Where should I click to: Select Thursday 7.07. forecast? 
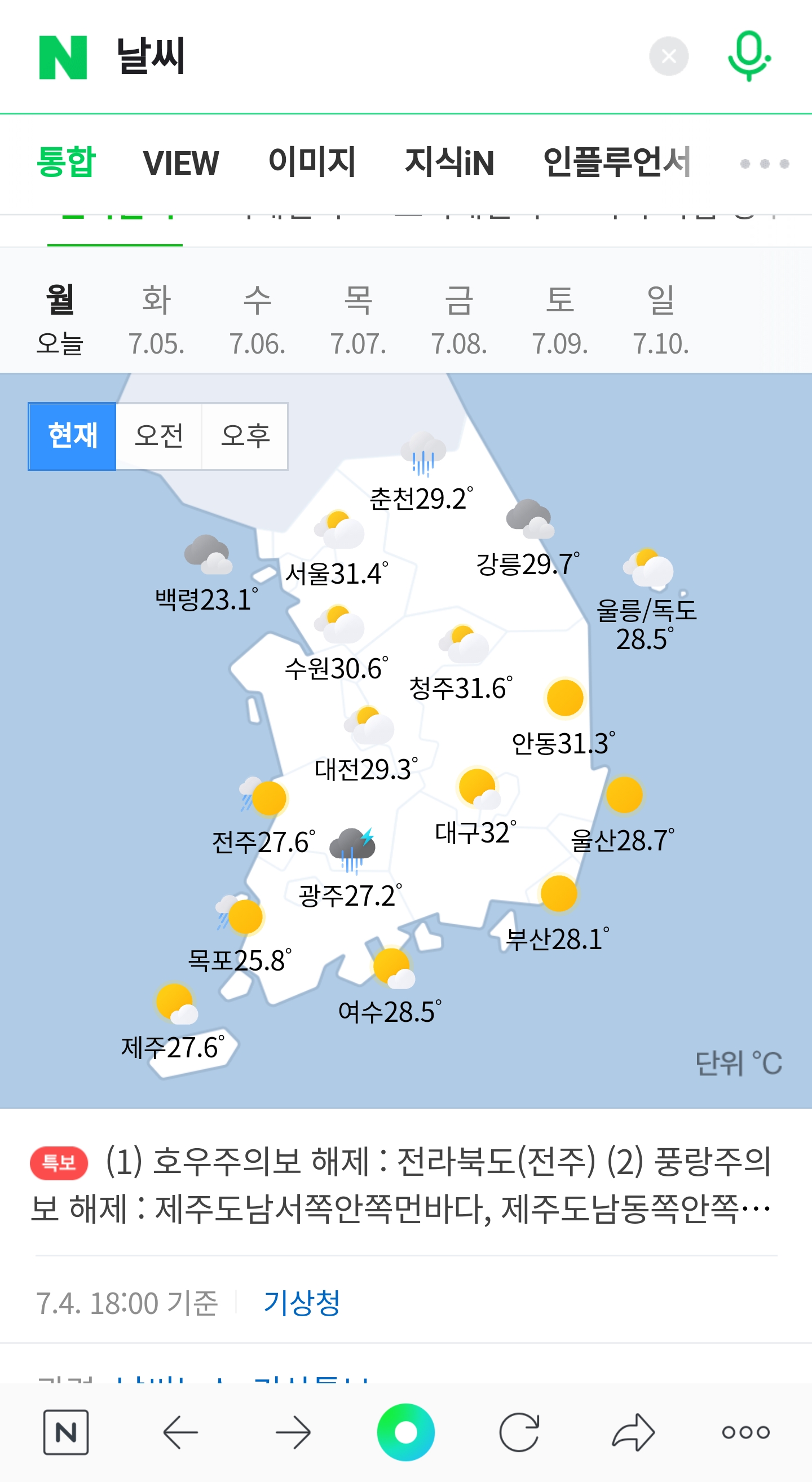[358, 320]
